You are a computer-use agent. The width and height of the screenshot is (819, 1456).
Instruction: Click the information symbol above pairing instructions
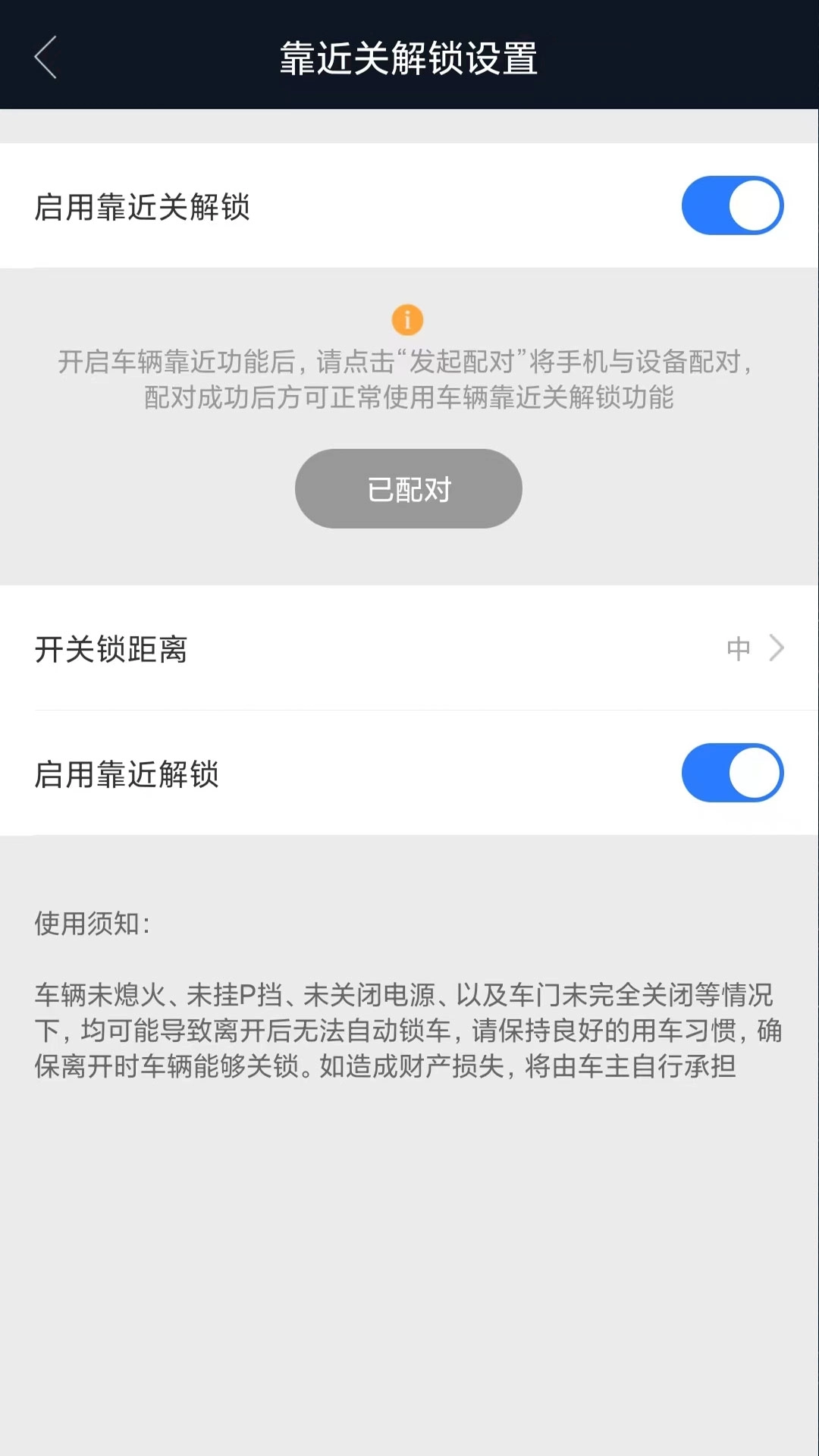(x=407, y=320)
